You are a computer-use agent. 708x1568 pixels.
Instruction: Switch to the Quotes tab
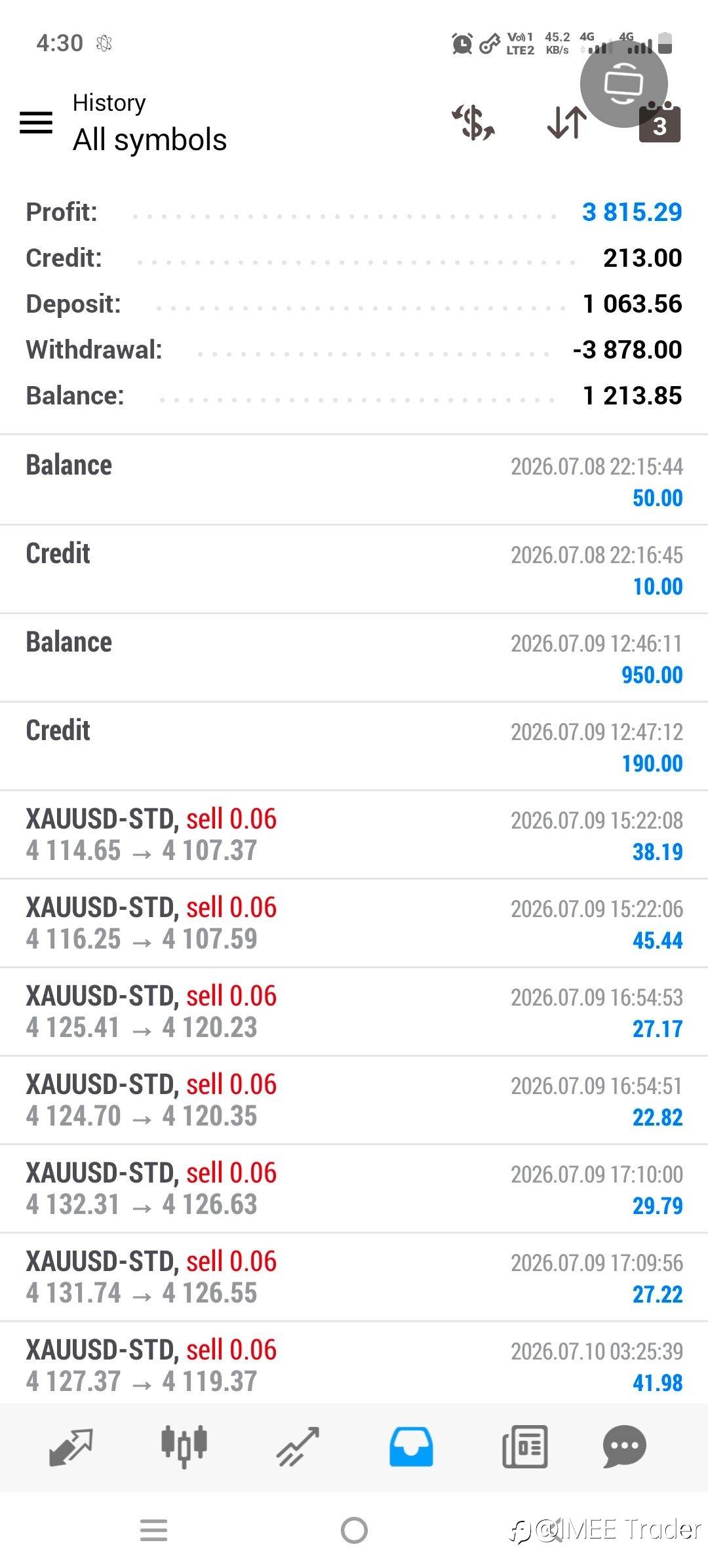[71, 1447]
